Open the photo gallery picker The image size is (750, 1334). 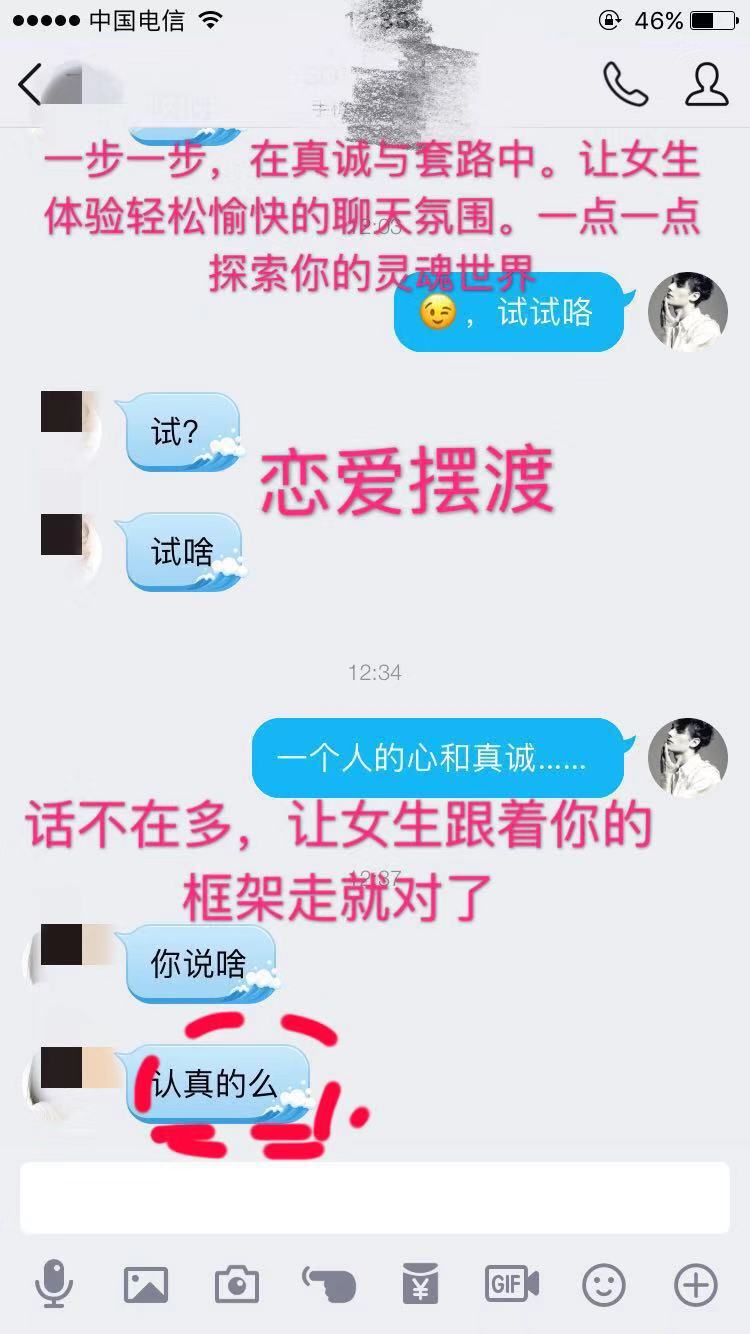point(145,1284)
